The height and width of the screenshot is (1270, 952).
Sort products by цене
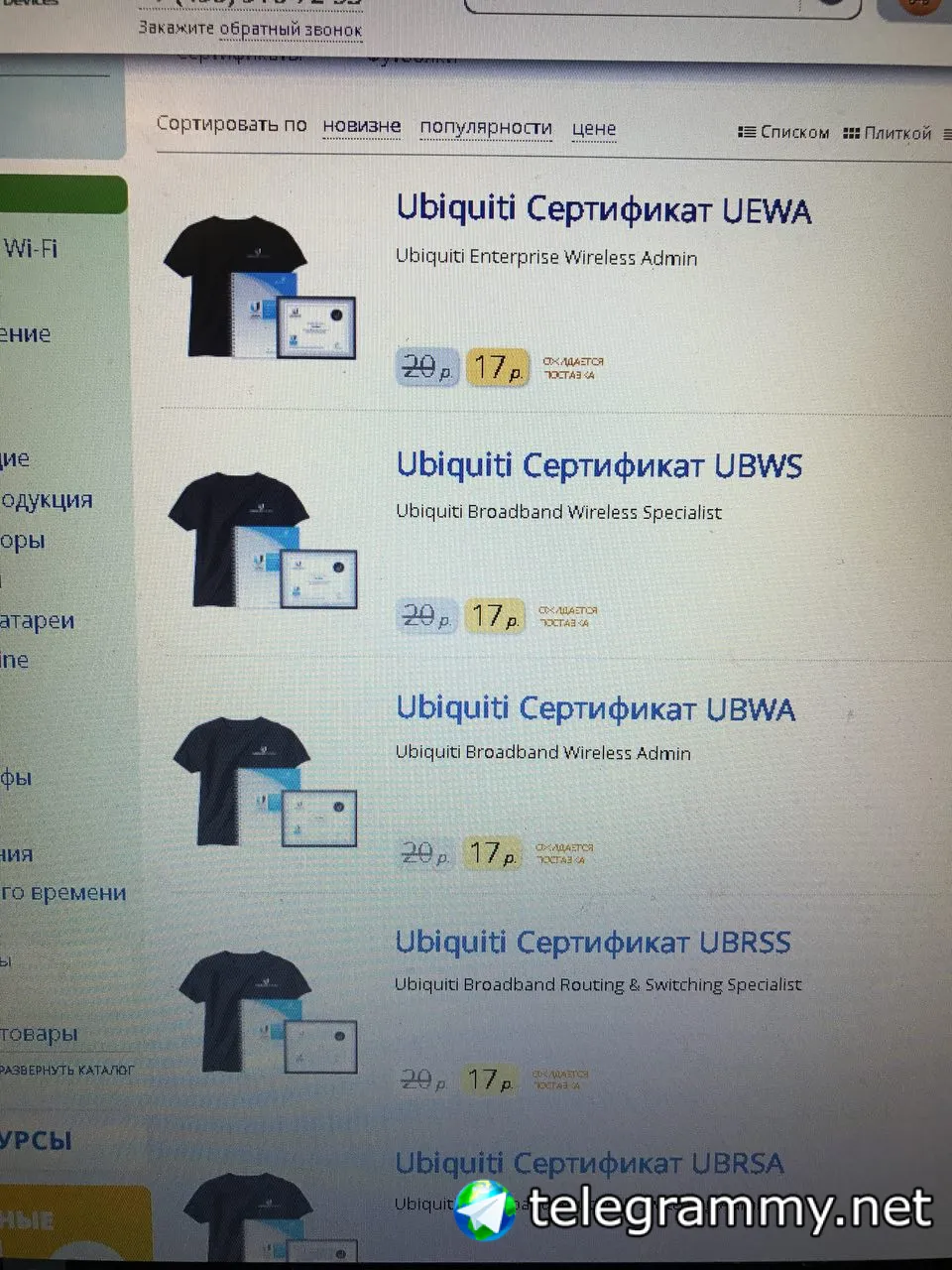[593, 128]
